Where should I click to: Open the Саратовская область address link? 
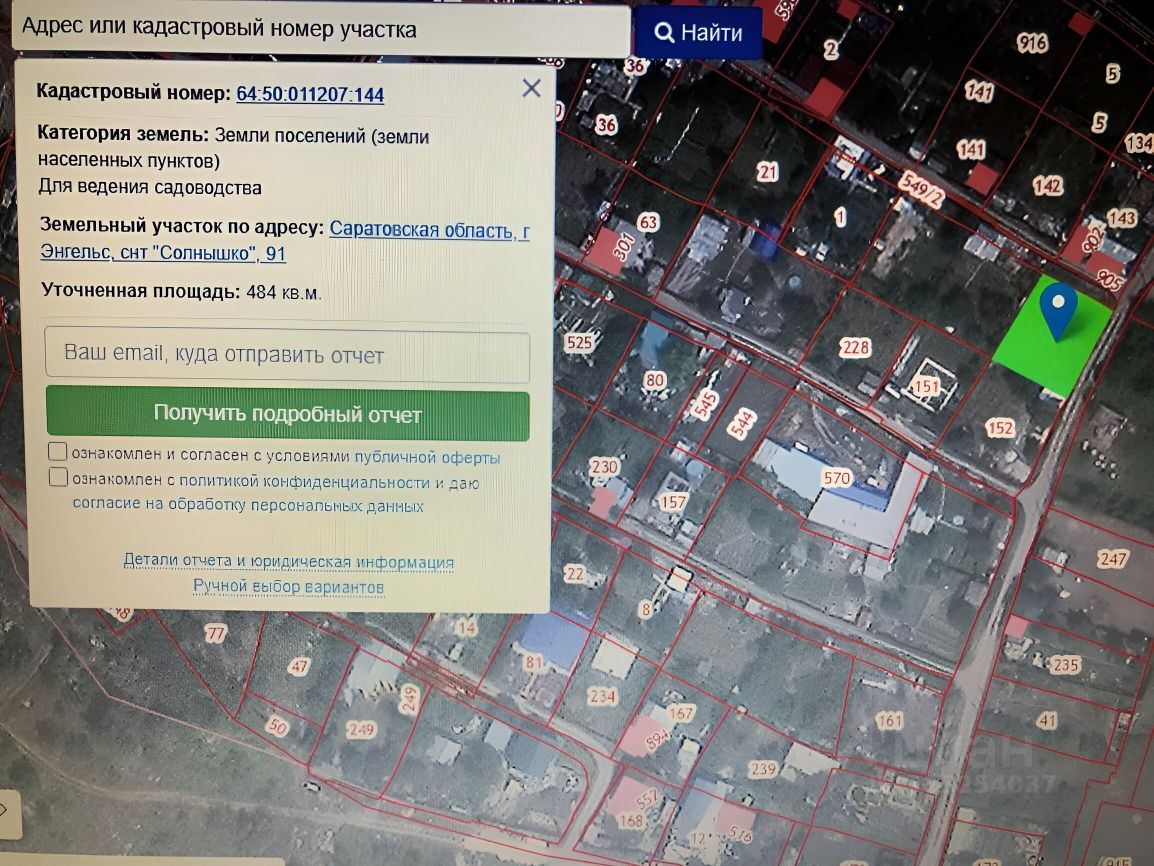(429, 229)
